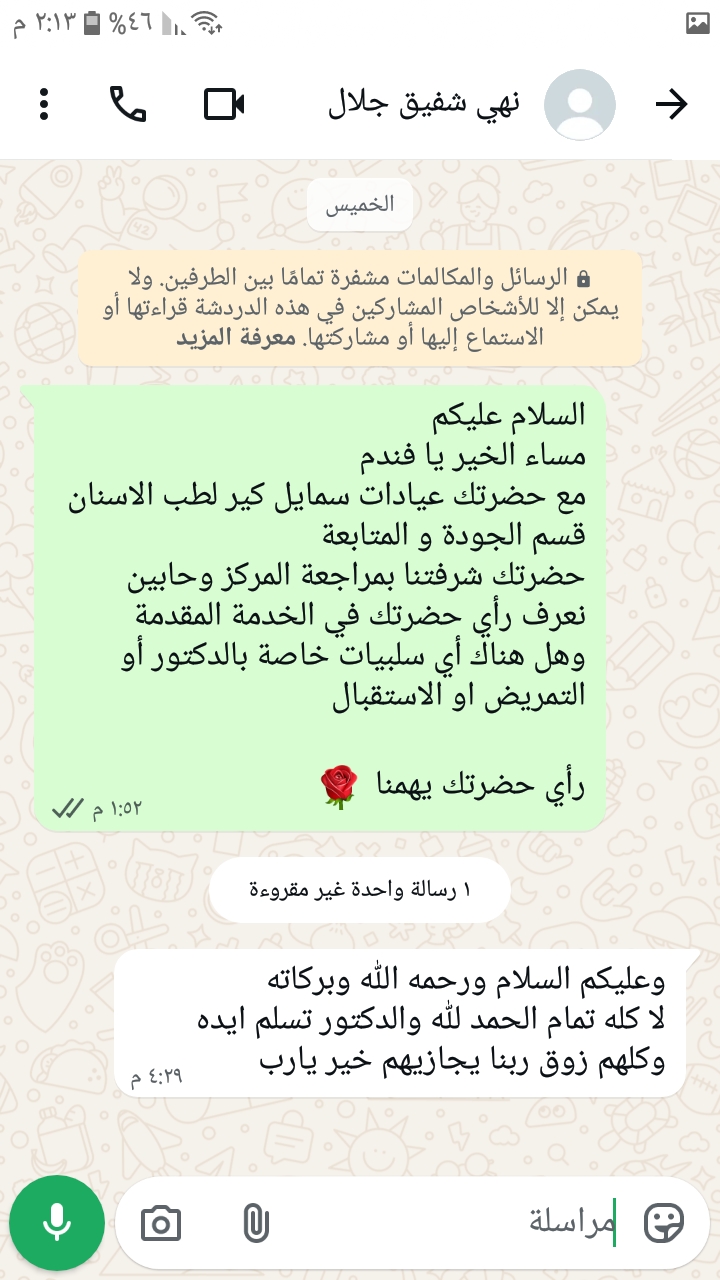This screenshot has width=720, height=1280.
Task: Record a voice message with the microphone
Action: [57, 1222]
